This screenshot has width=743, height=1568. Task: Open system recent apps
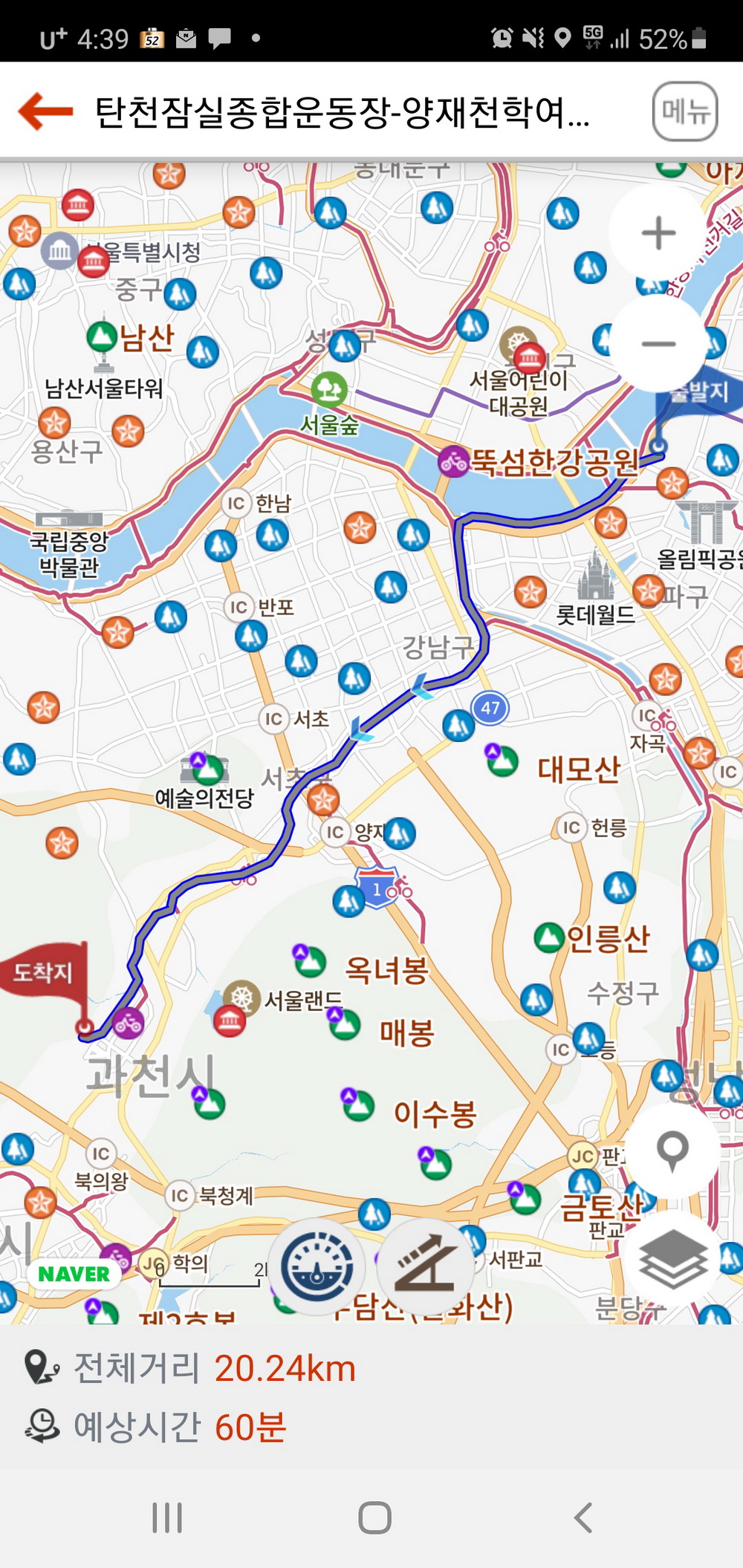coord(167,1517)
